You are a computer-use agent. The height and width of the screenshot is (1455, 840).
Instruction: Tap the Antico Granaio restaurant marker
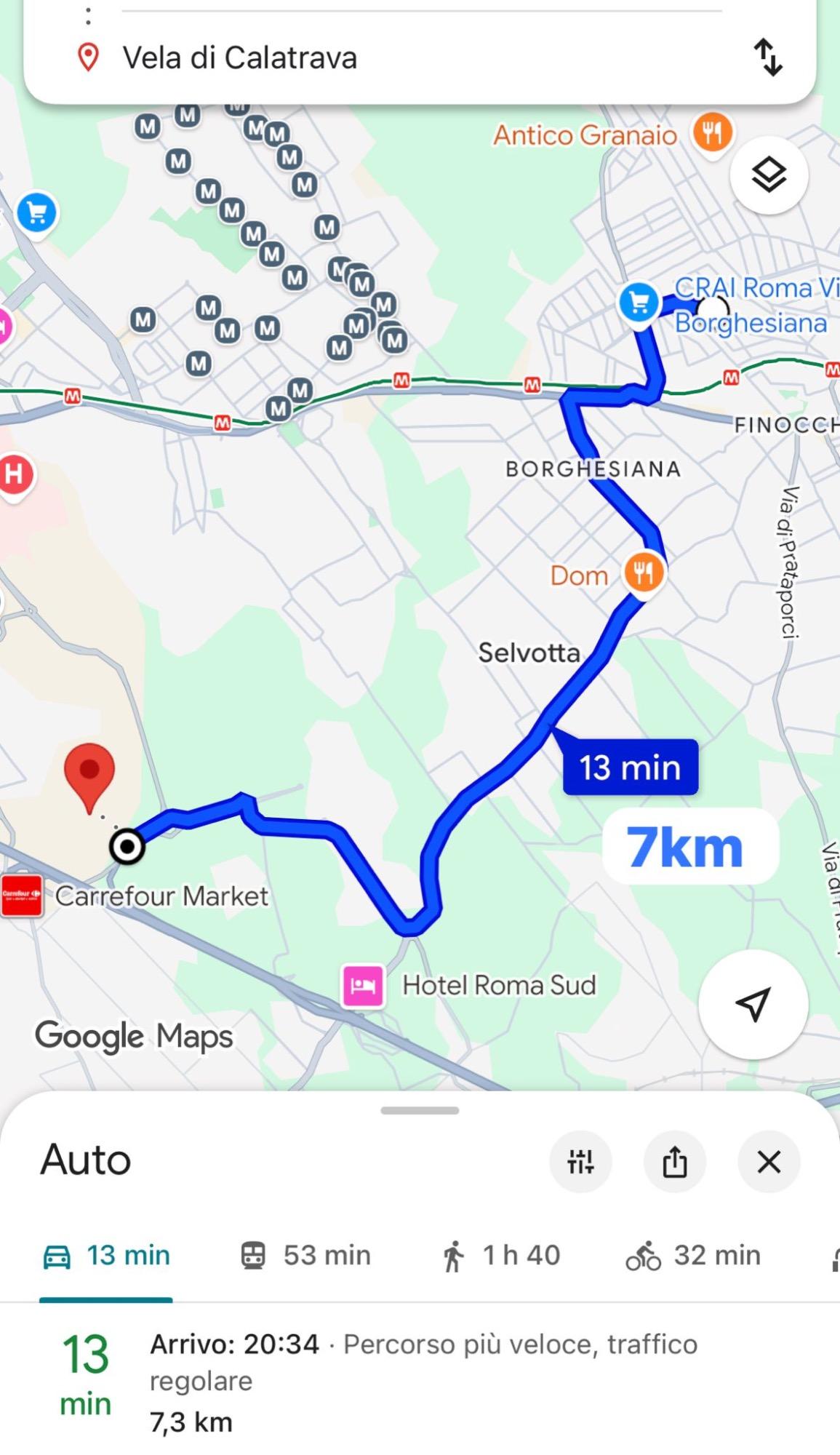(x=712, y=133)
